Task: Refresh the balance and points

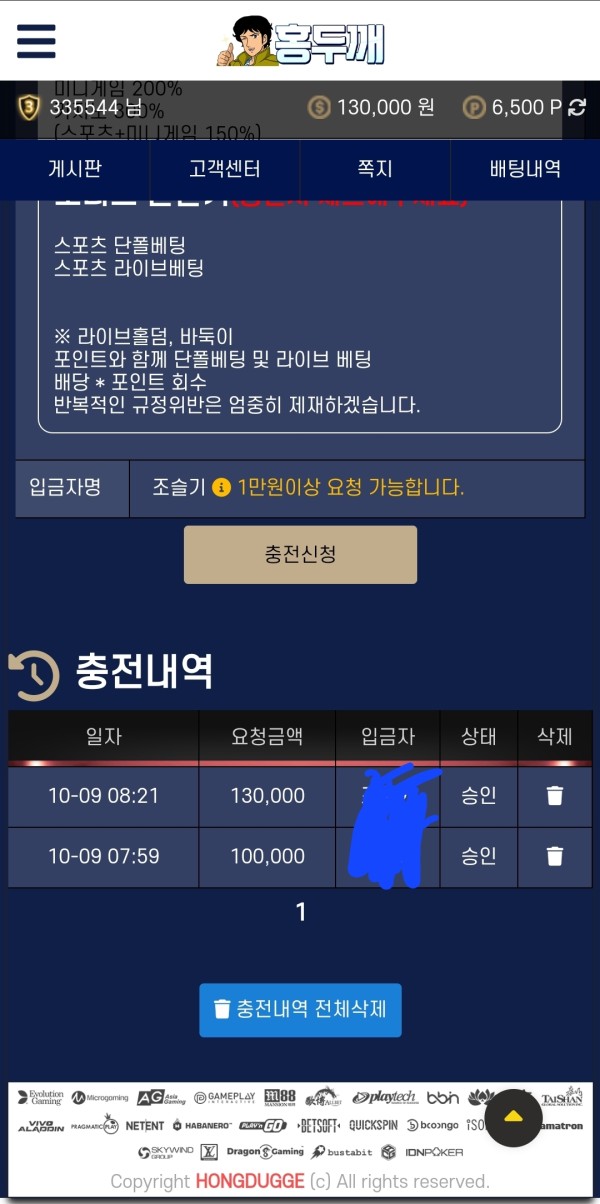Action: pos(577,108)
